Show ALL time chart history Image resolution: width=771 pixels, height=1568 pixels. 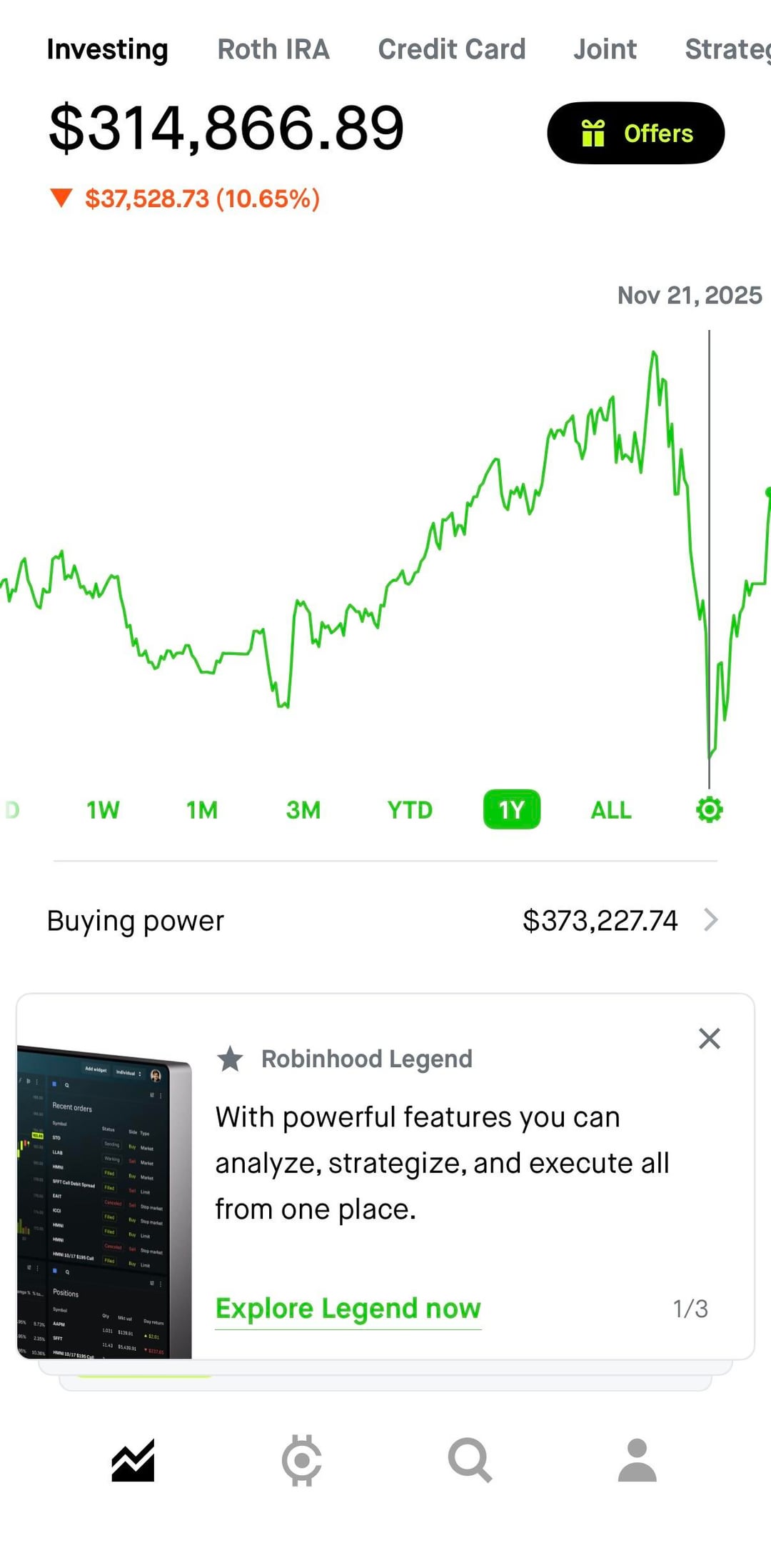tap(611, 810)
